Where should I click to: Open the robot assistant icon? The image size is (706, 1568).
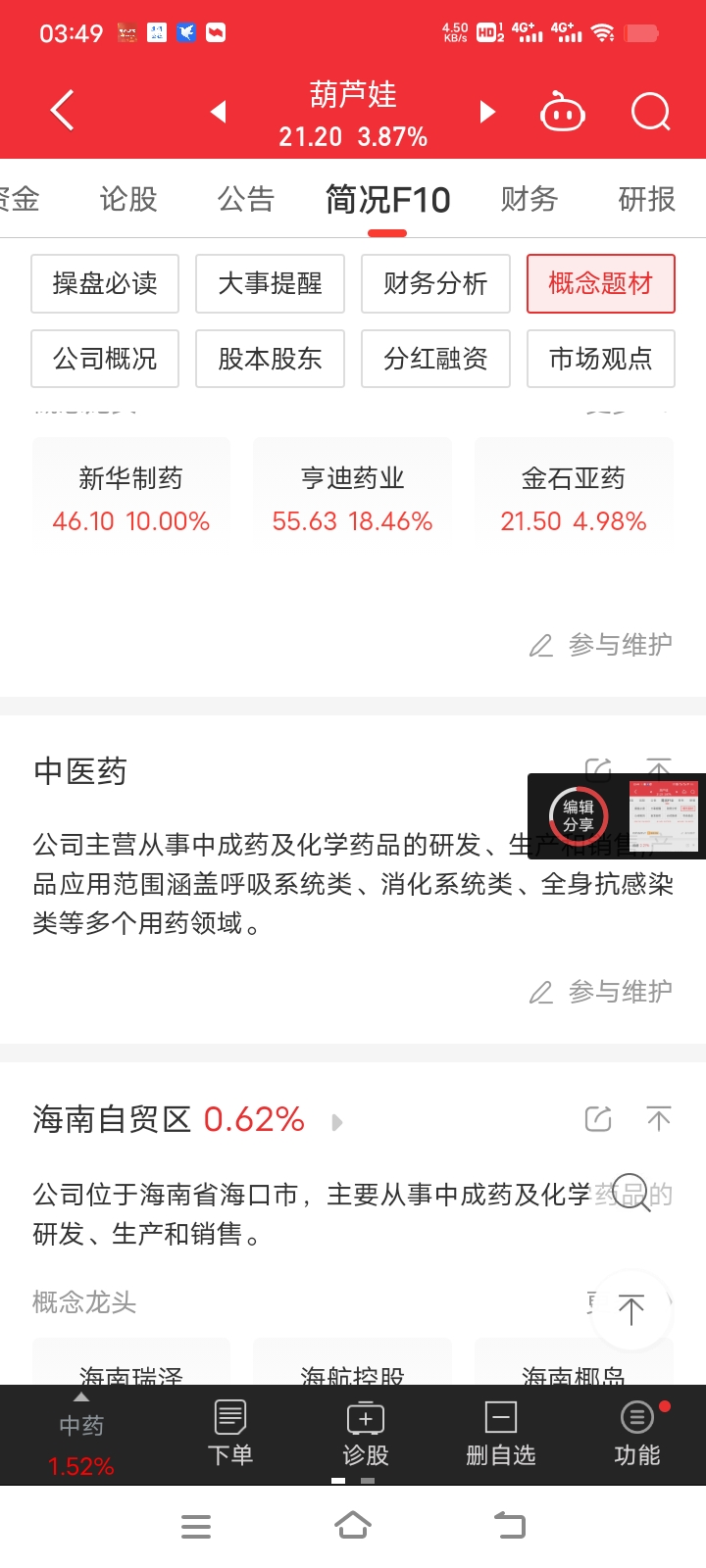563,113
